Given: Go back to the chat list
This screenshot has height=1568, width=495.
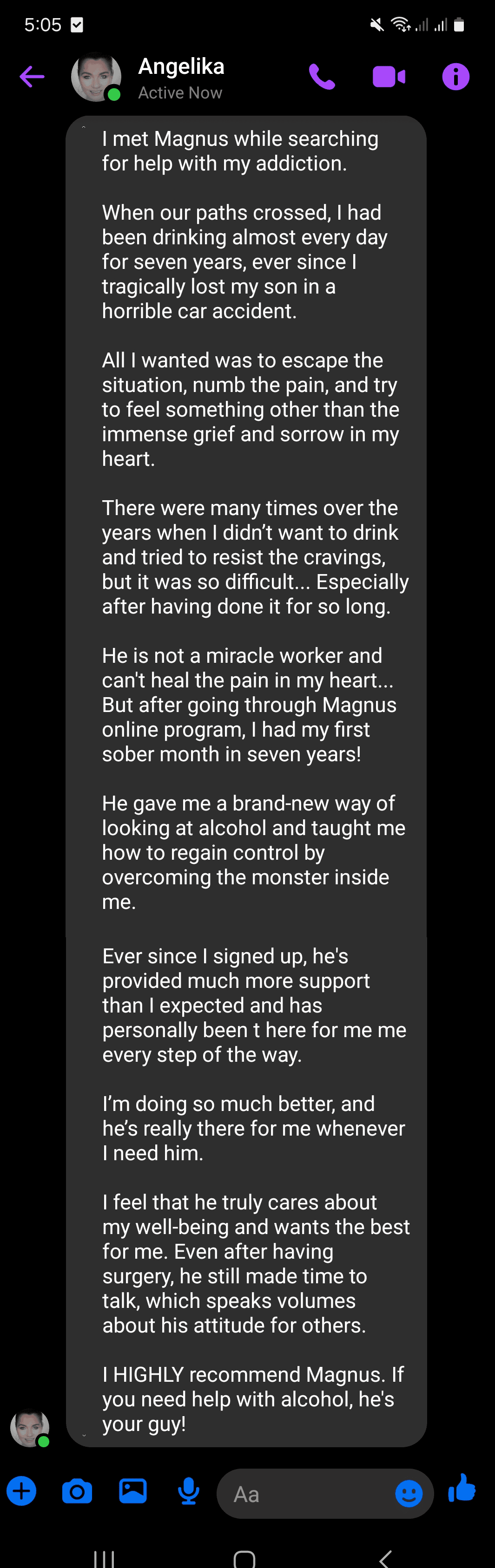Looking at the screenshot, I should tap(32, 77).
